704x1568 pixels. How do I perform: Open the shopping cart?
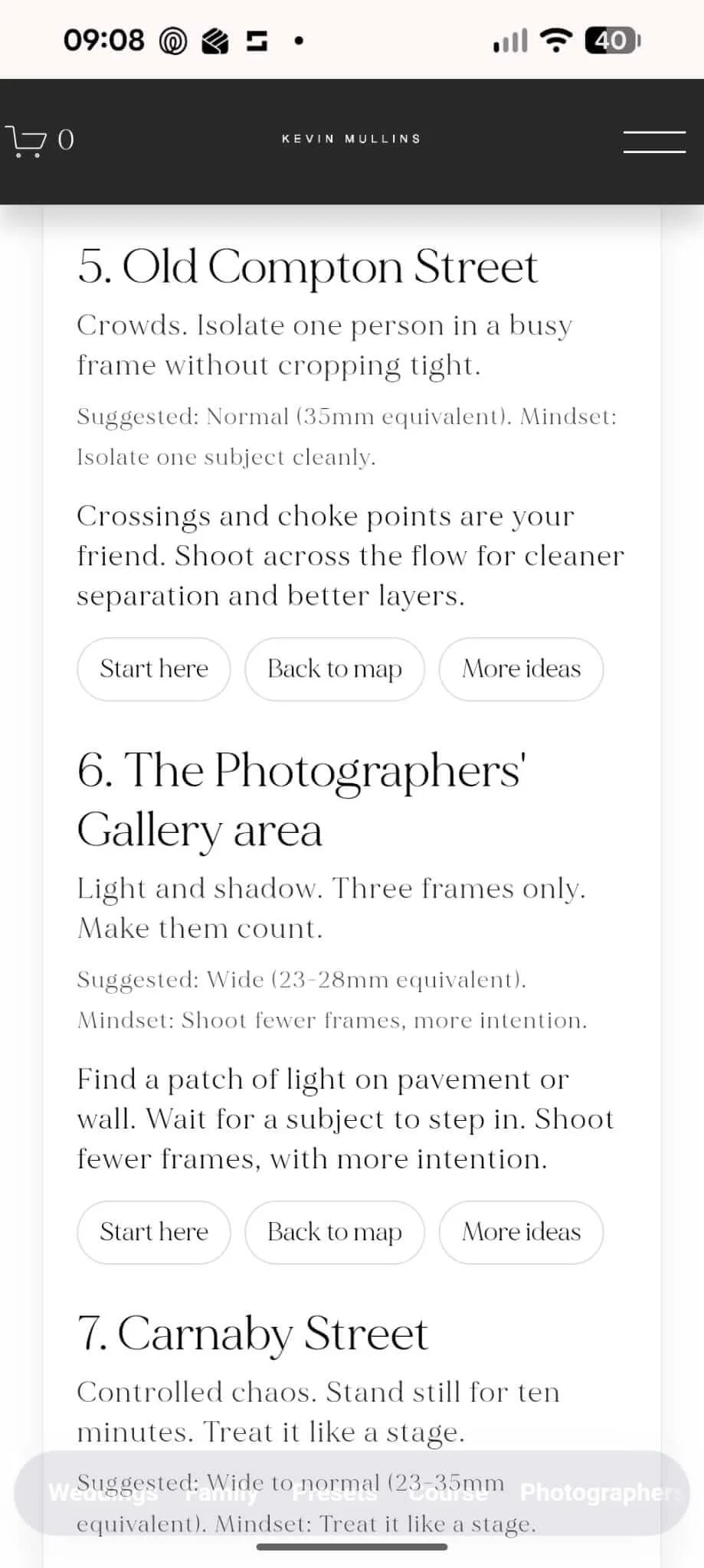tap(38, 140)
